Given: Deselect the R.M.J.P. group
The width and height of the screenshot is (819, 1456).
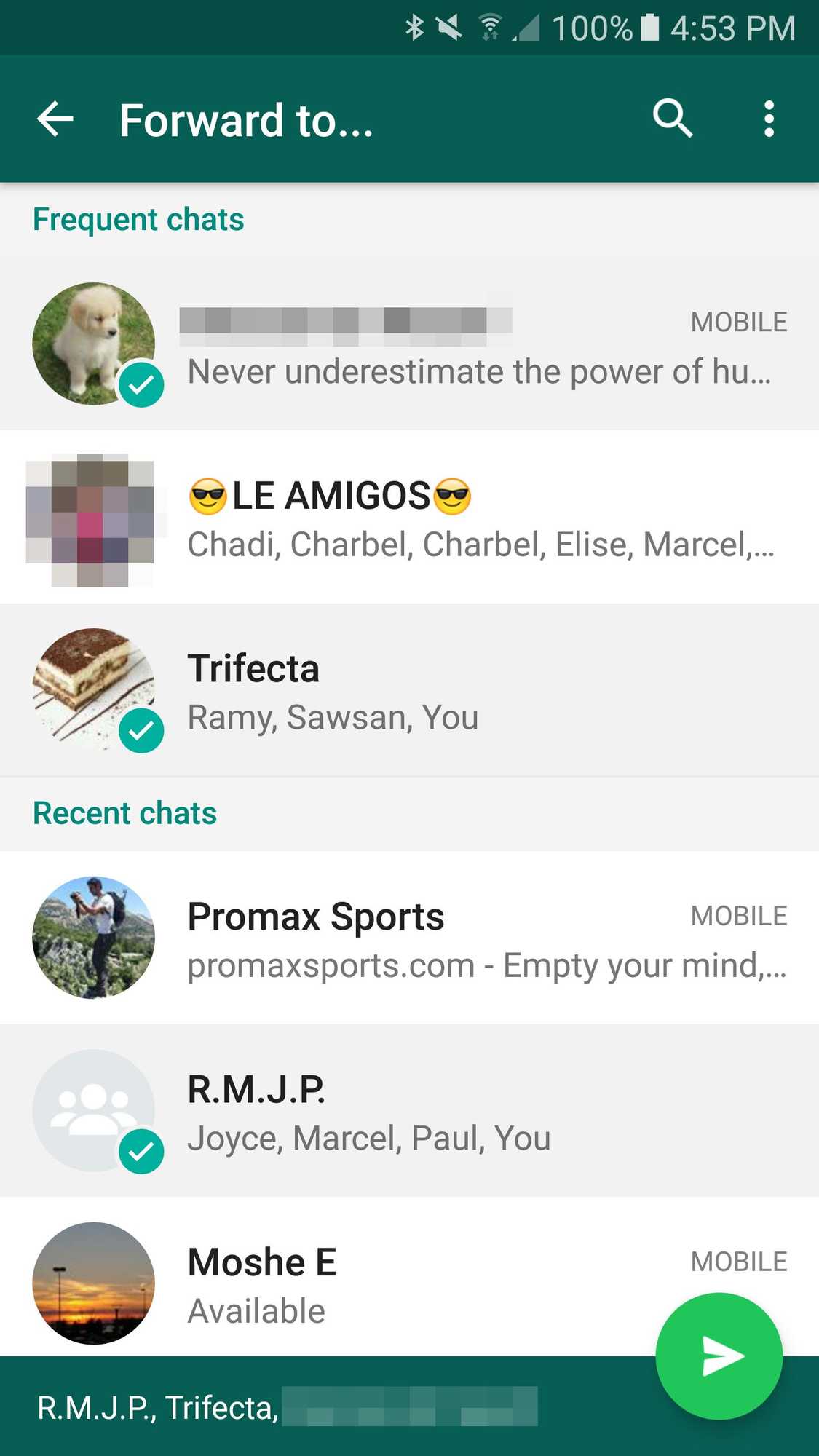Looking at the screenshot, I should [x=409, y=1111].
